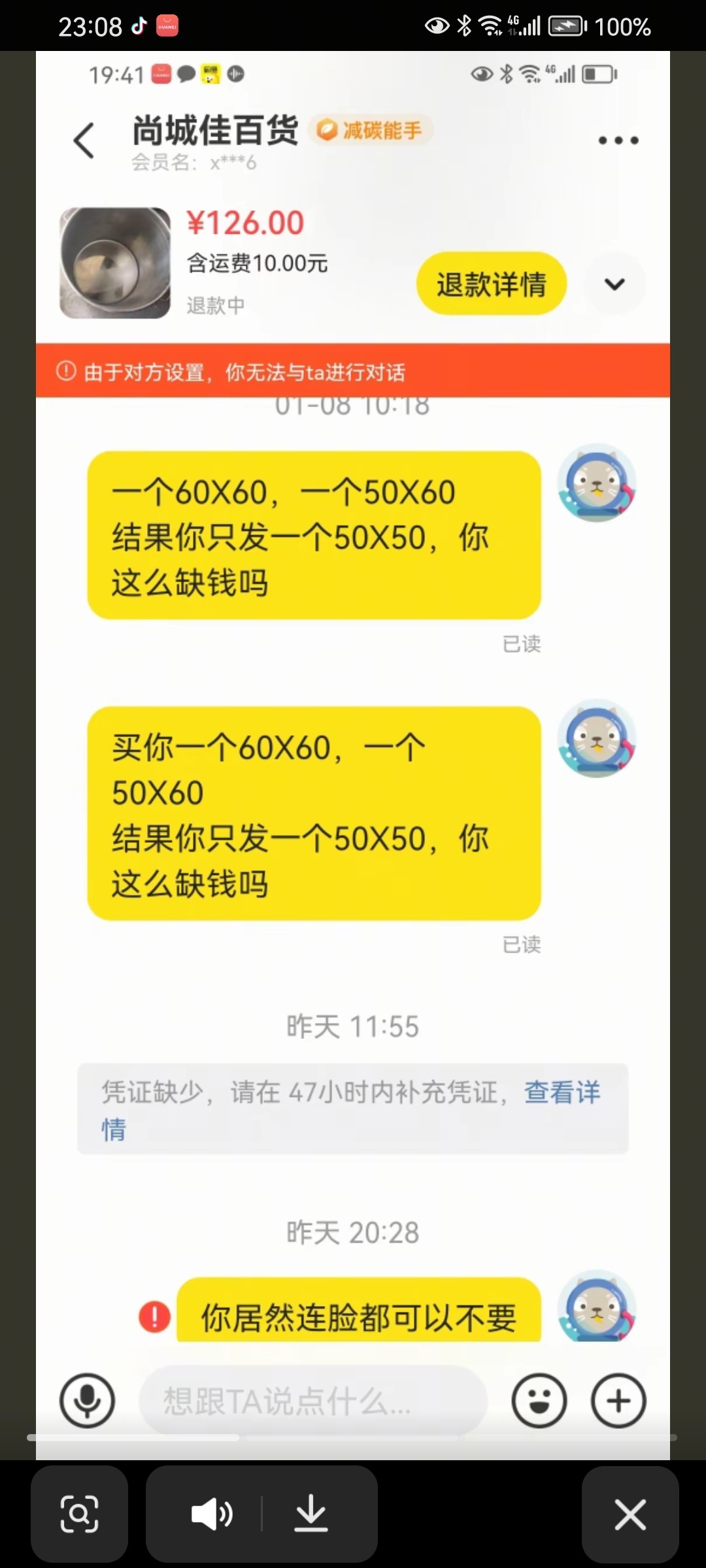Open TikTok icon in the status bar
The height and width of the screenshot is (1568, 706).
point(139,25)
